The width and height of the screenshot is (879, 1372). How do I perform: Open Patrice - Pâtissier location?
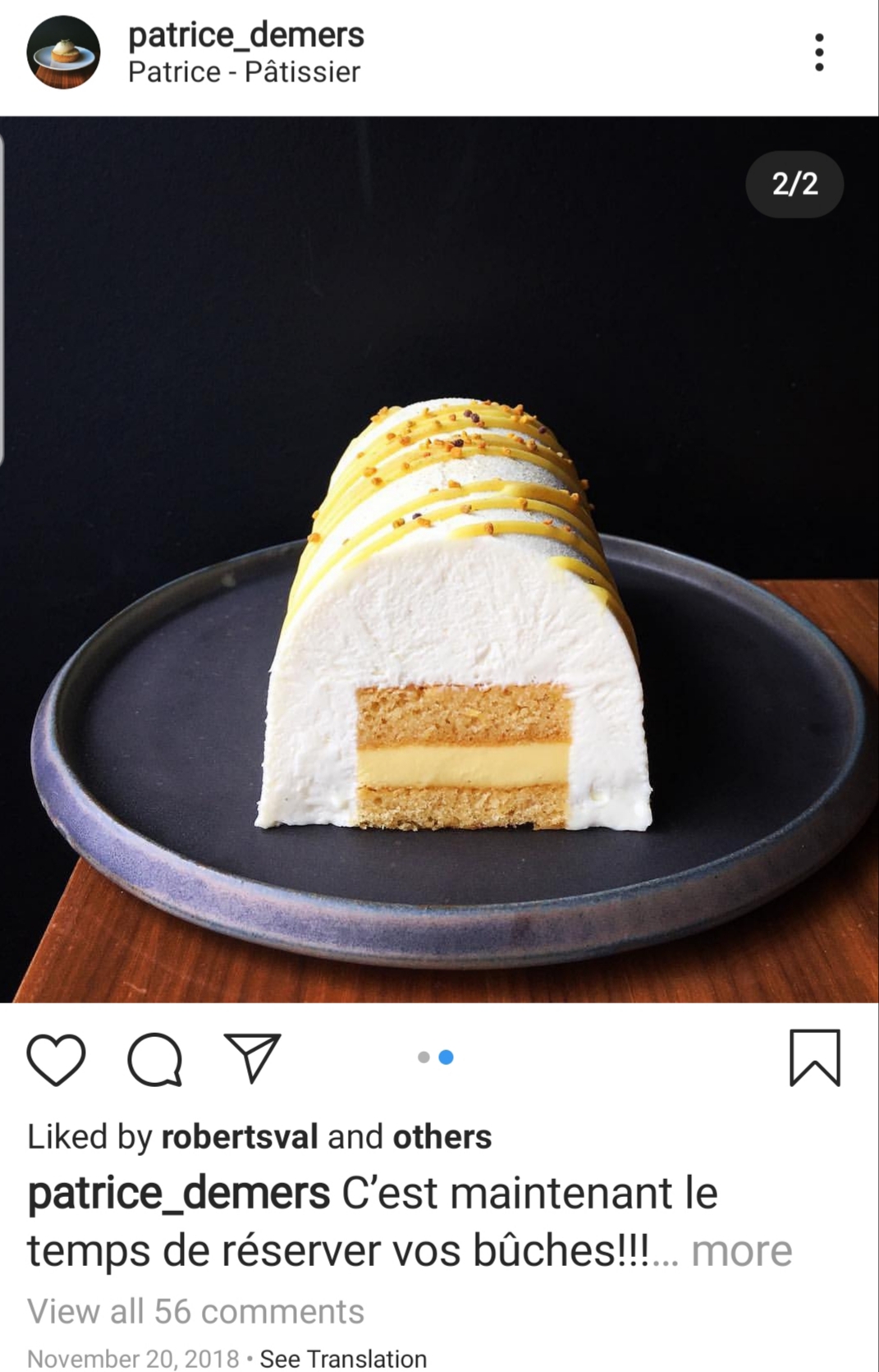(x=244, y=72)
